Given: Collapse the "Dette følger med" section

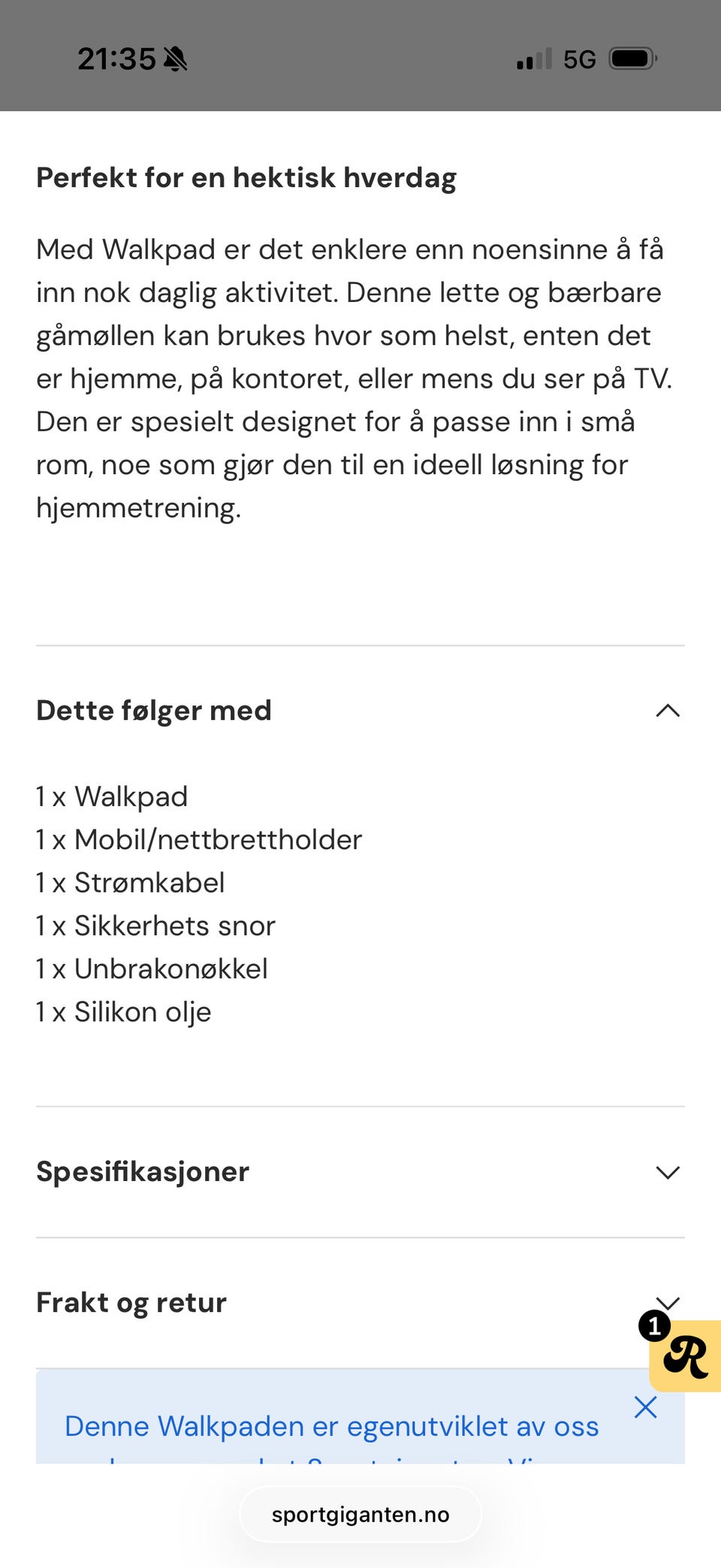Looking at the screenshot, I should click(667, 710).
